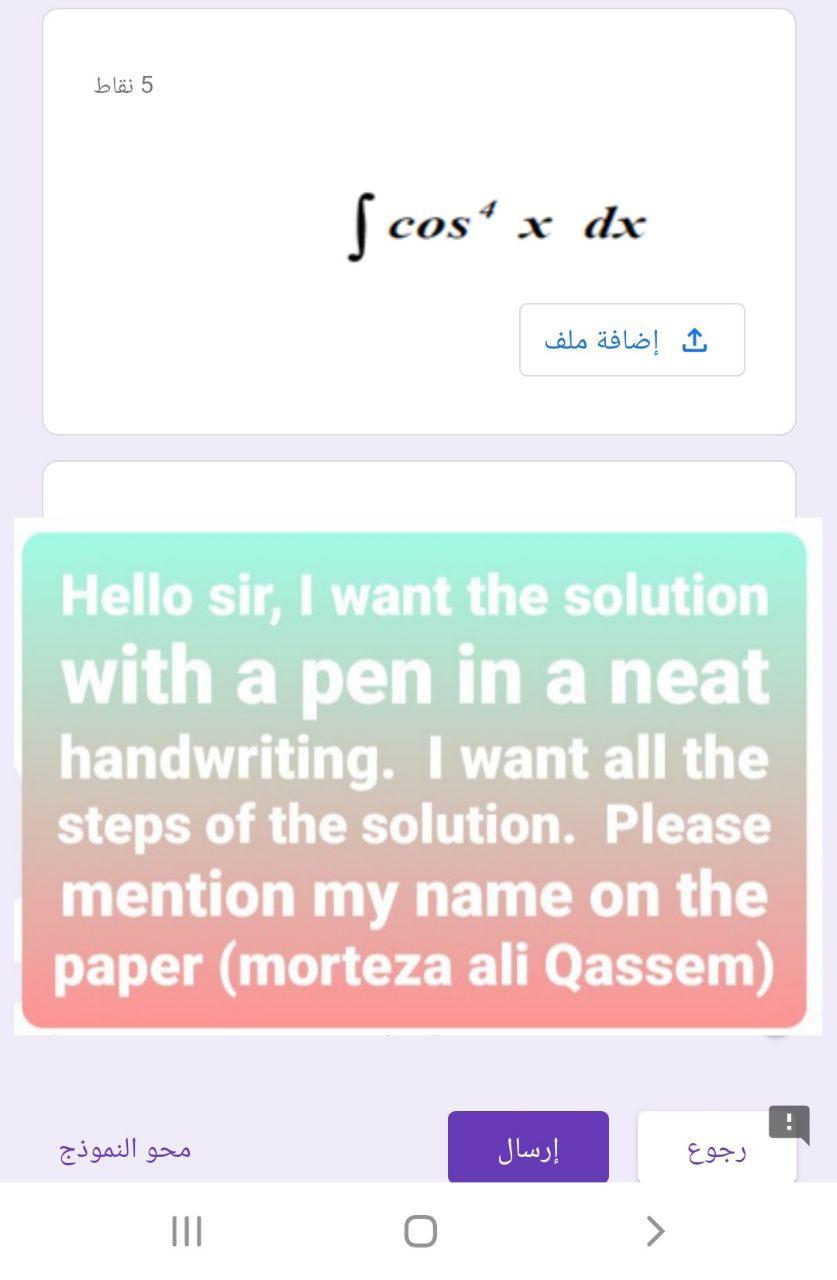837x1280 pixels.
Task: Clear the form via محو النموذج
Action: [125, 1149]
